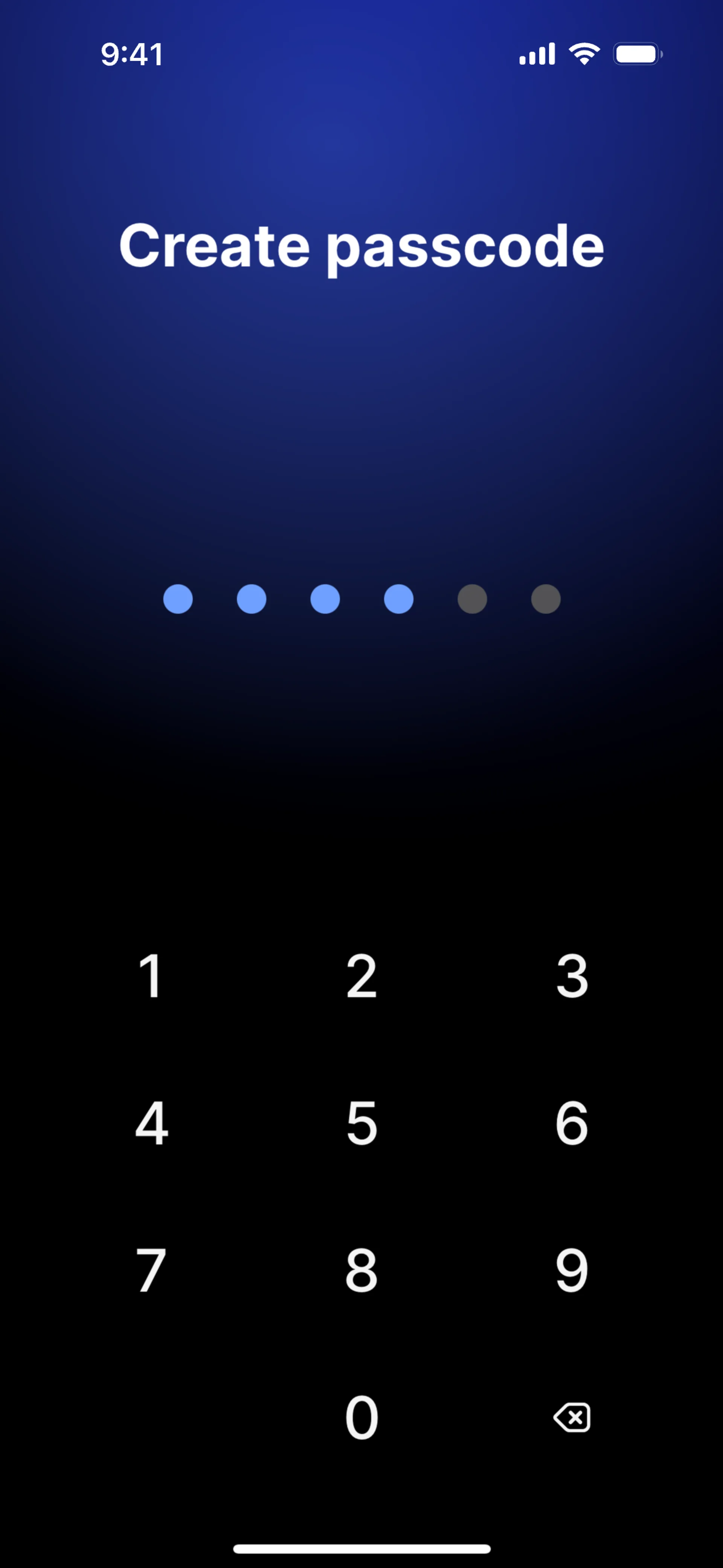
Task: Enter digit 1 on the keypad
Action: coord(151,976)
